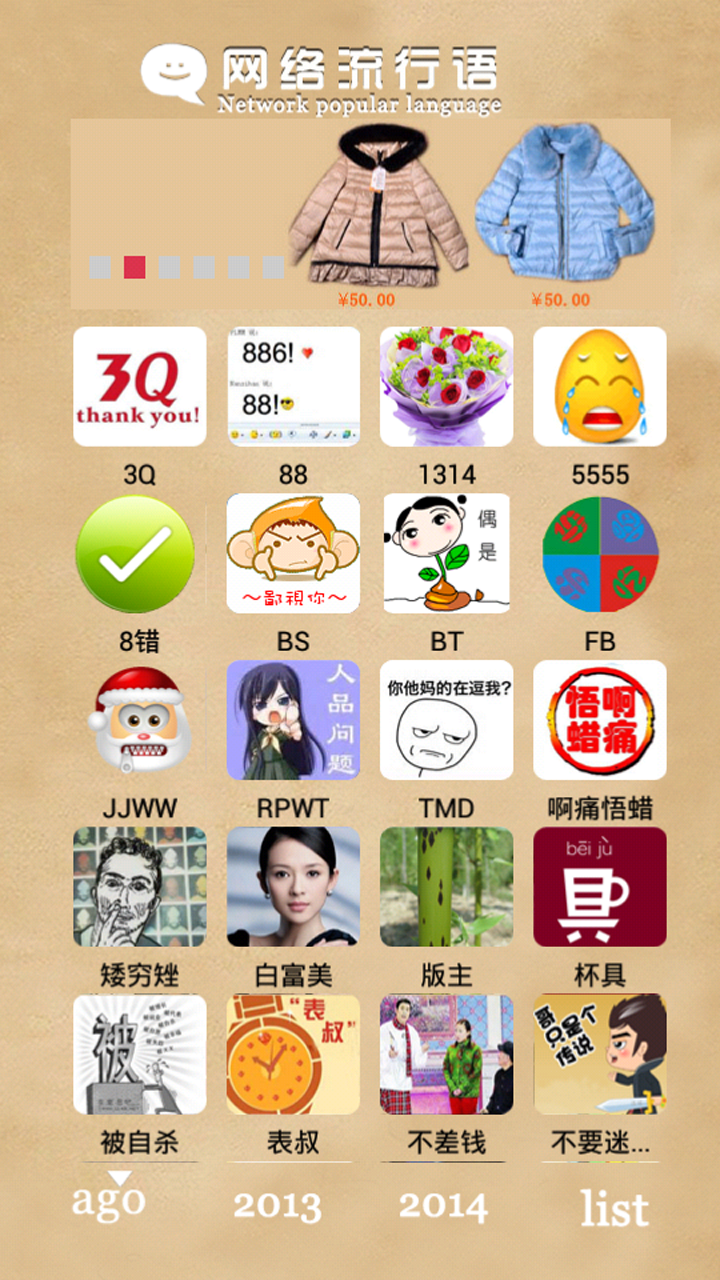Screen dimensions: 720x1280
Task: View the BS slang entry
Action: click(293, 553)
